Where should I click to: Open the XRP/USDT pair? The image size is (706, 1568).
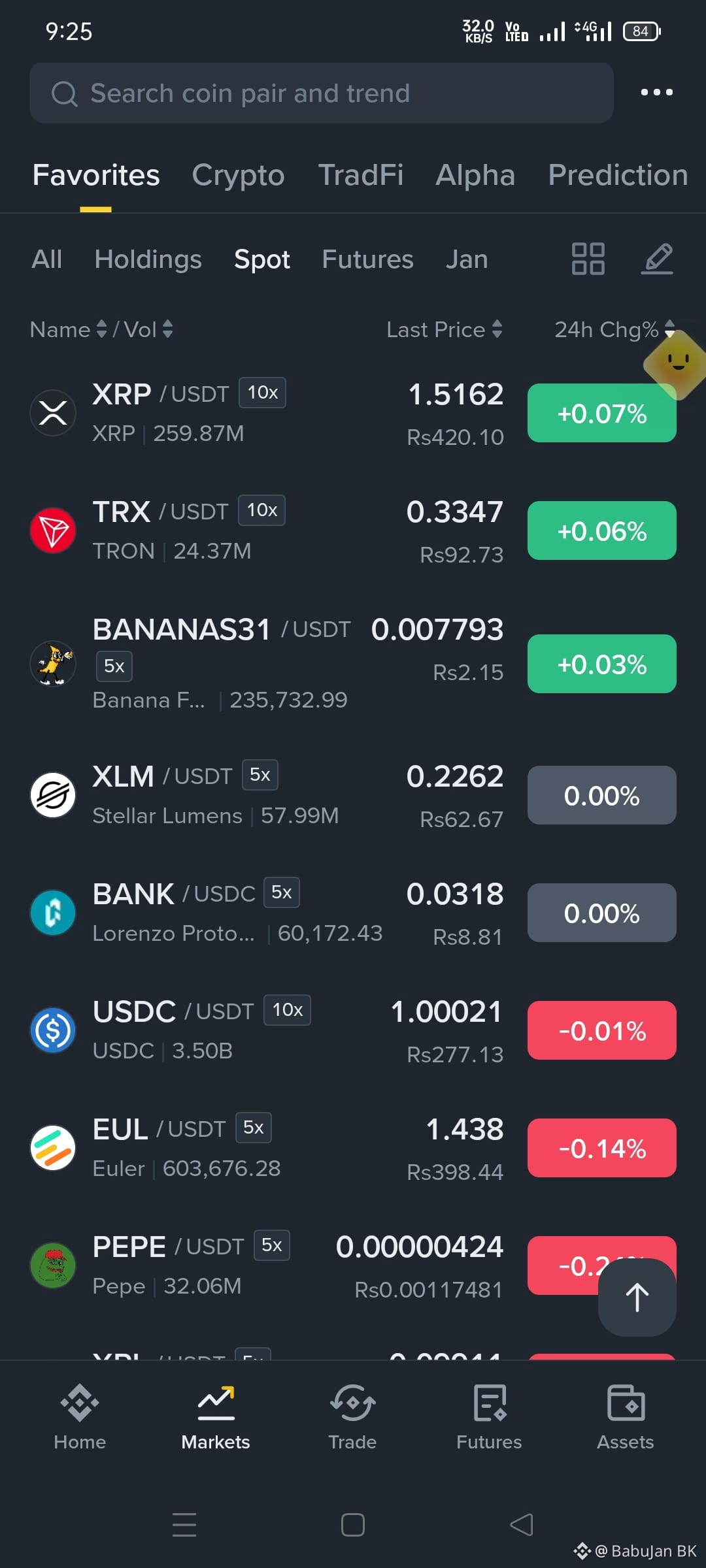(x=353, y=413)
